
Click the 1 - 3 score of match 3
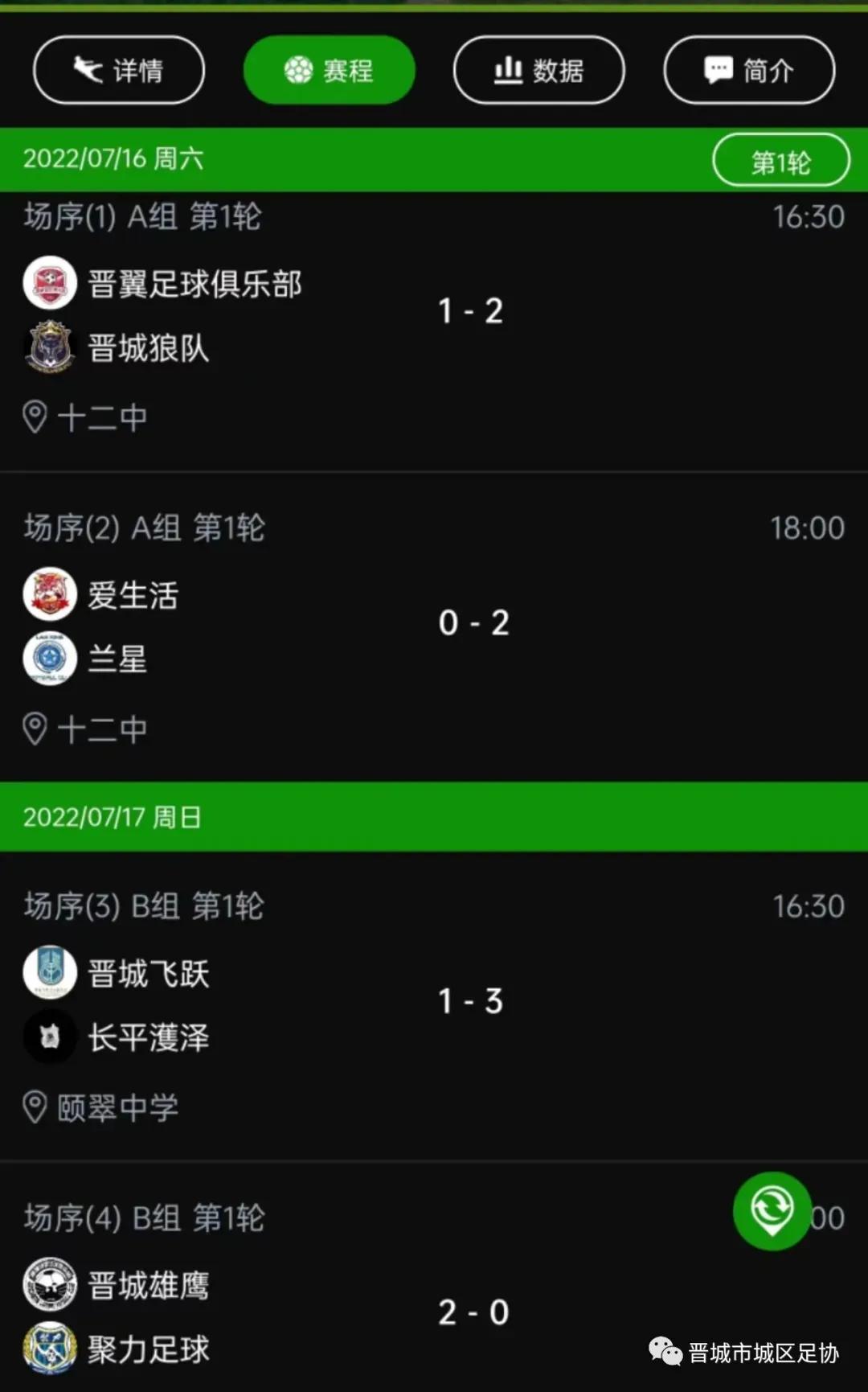click(473, 1001)
